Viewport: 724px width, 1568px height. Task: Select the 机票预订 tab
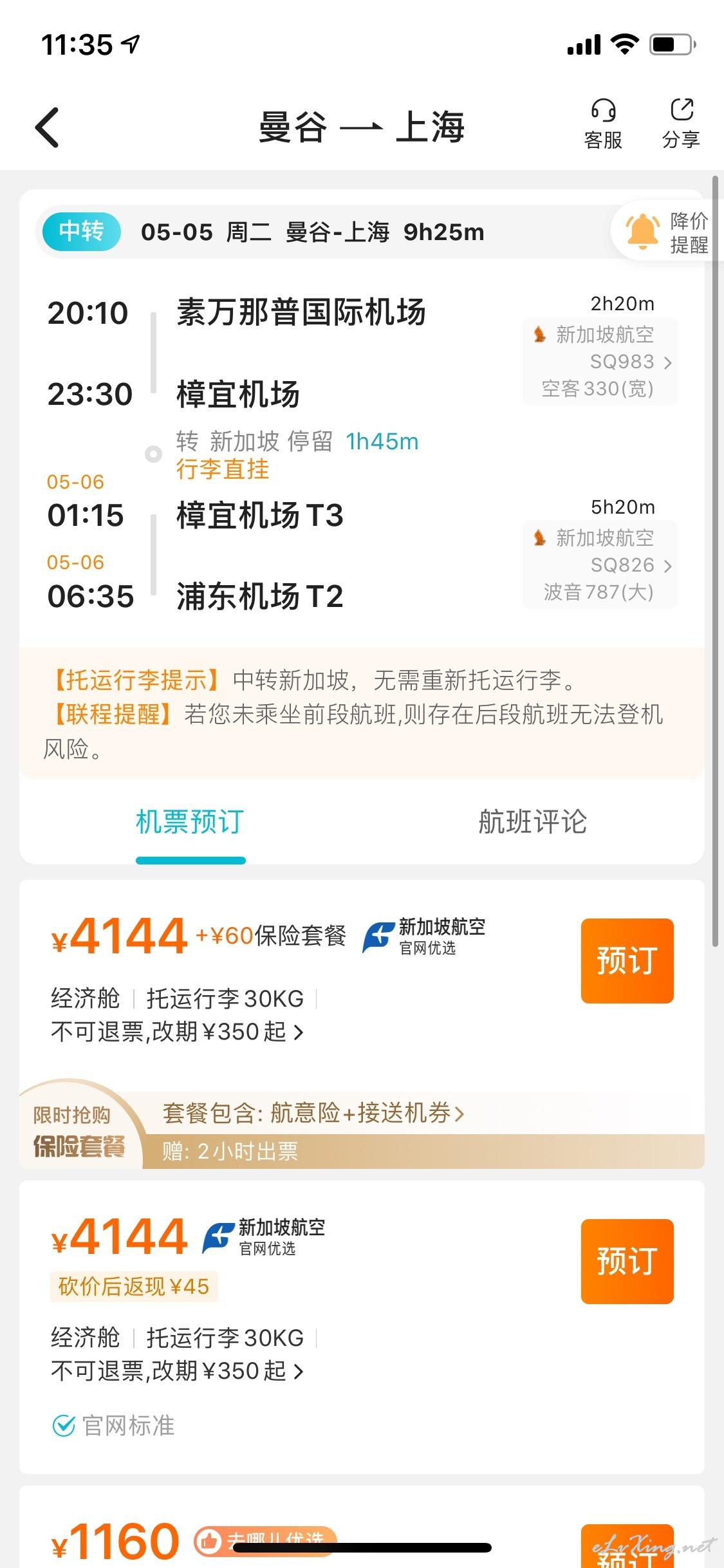(190, 822)
